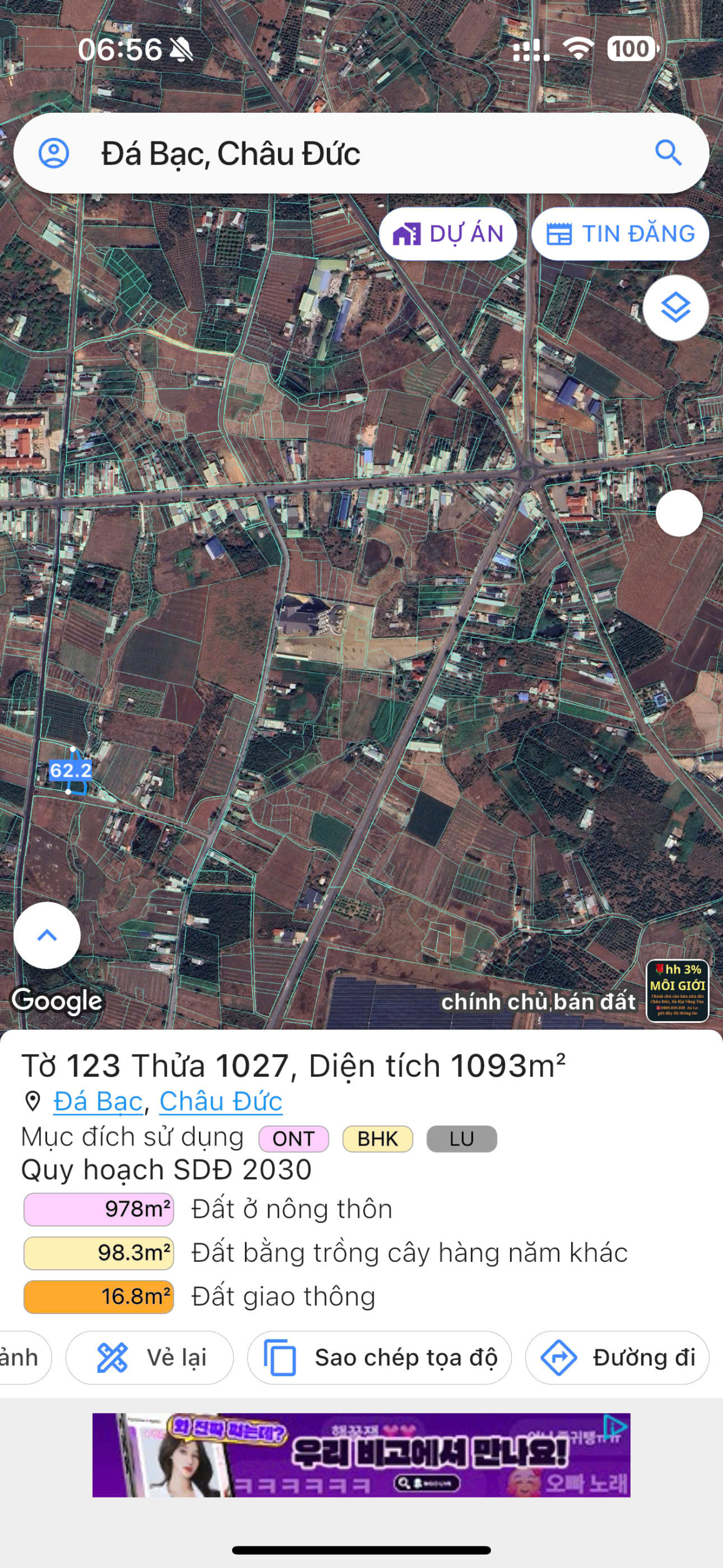Open the MÔI GIỚI broker badge
Screen dimensions: 723x1568
(678, 990)
